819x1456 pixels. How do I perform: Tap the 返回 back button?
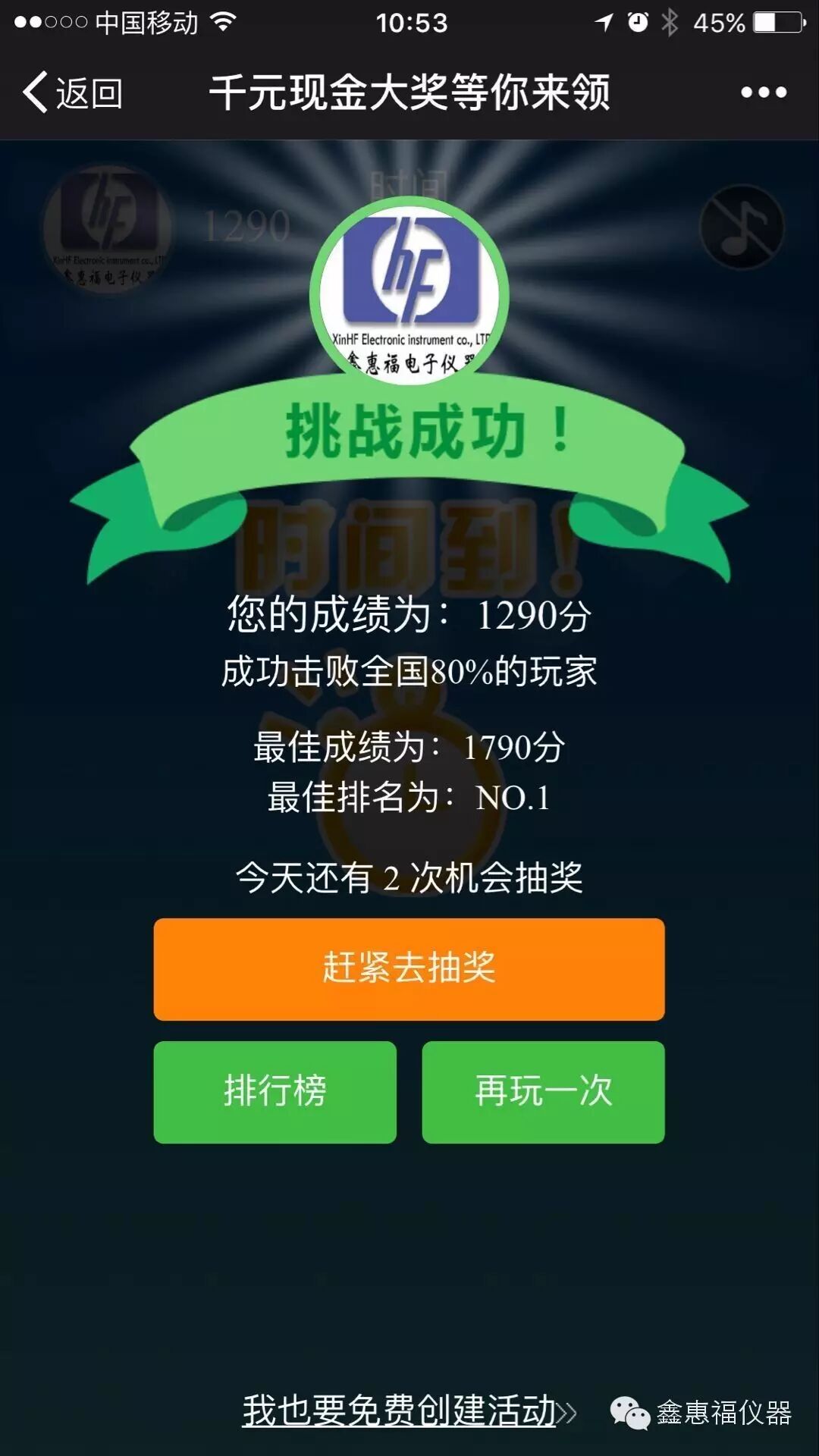74,93
